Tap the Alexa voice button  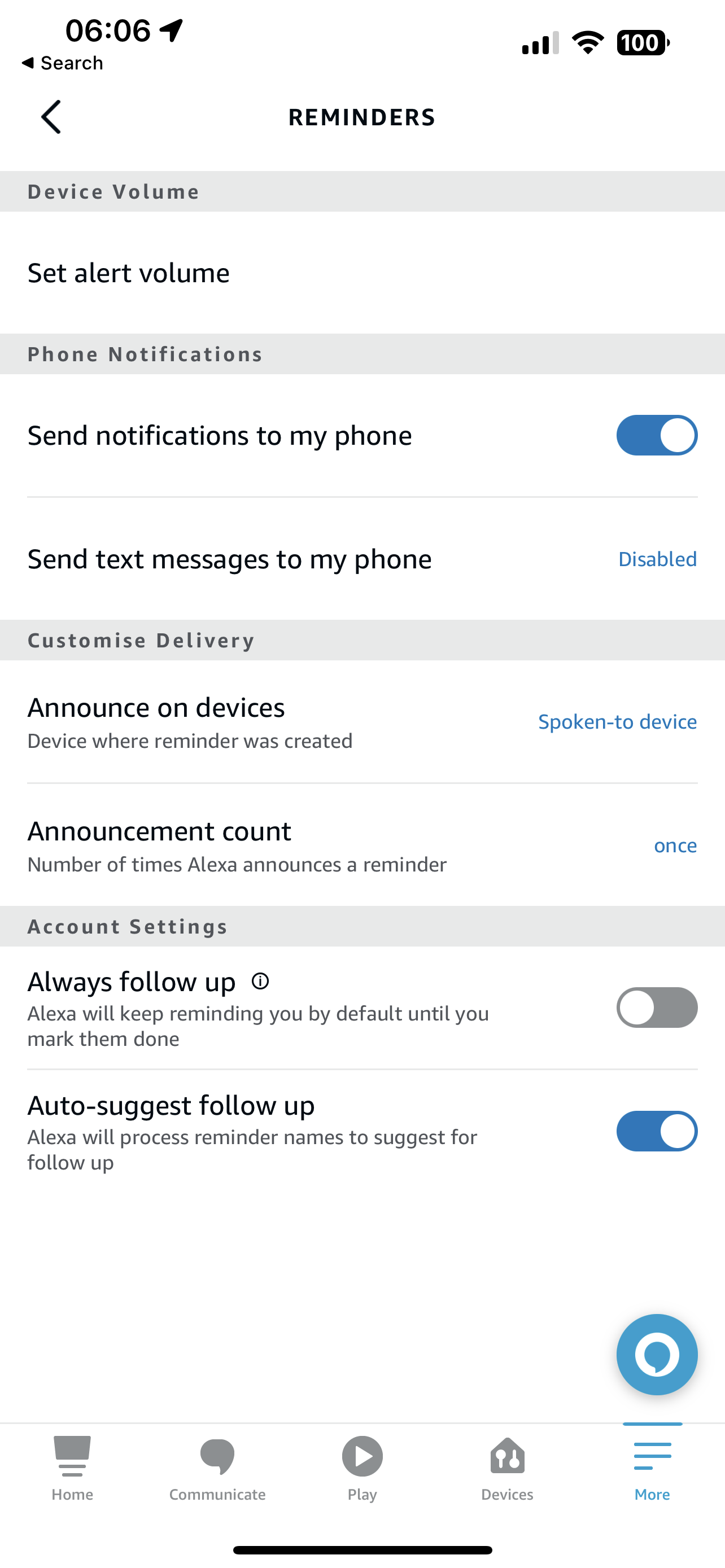(x=656, y=1354)
